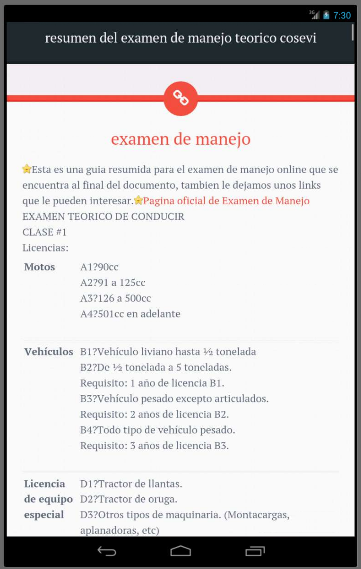Go back with the system back button

point(107,551)
